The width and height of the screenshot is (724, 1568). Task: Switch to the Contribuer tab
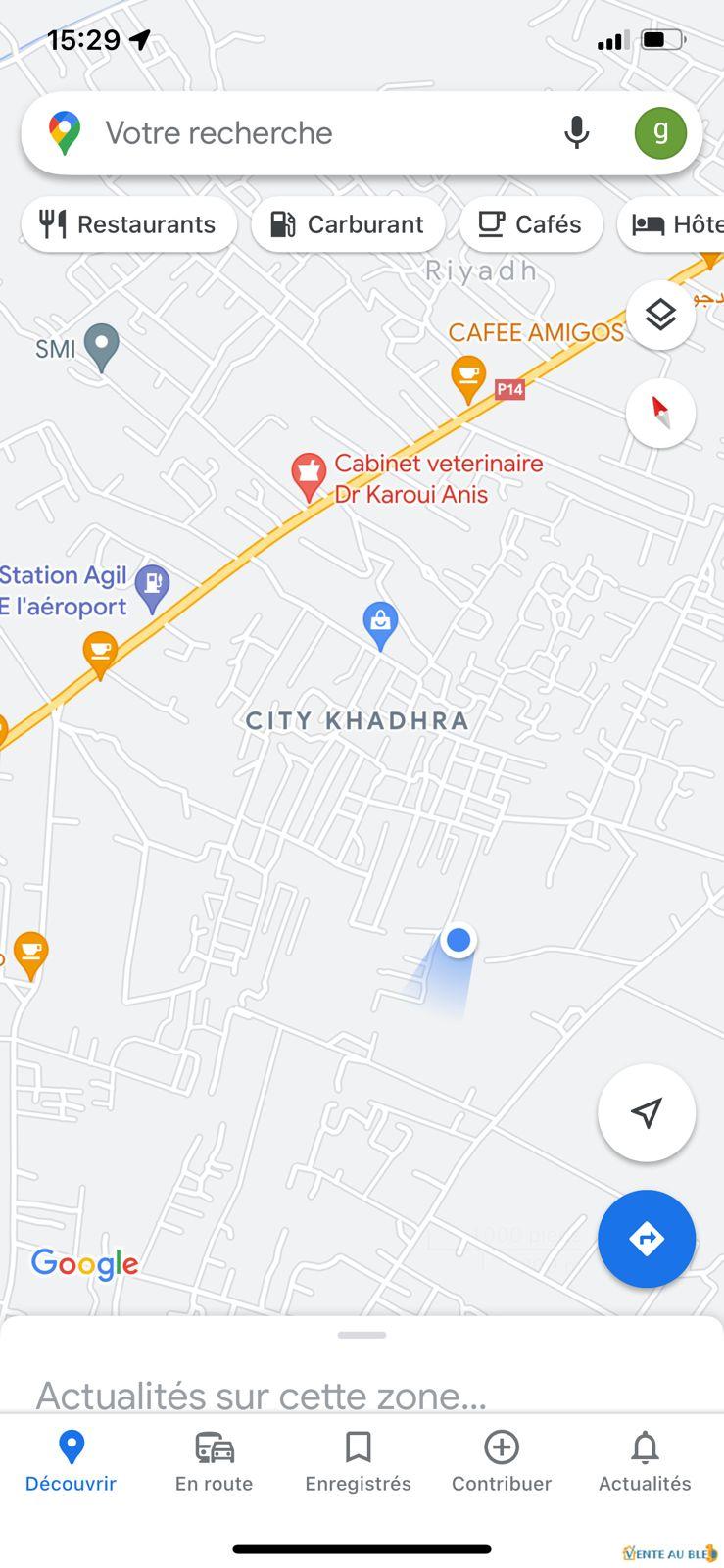pos(501,1460)
